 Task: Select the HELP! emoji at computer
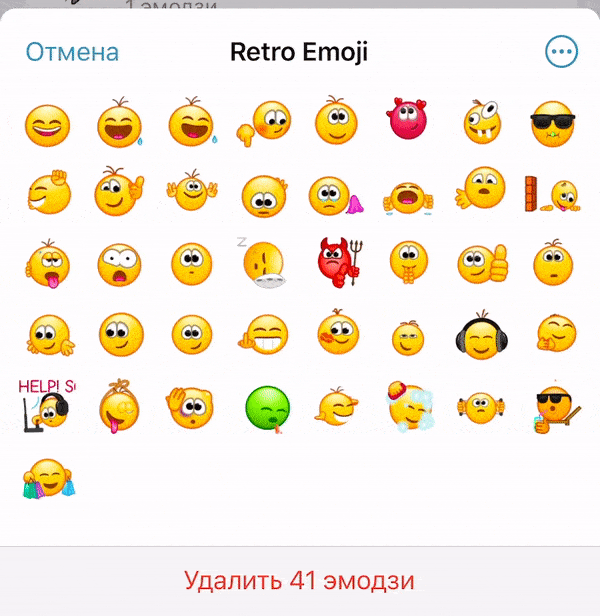(46, 405)
